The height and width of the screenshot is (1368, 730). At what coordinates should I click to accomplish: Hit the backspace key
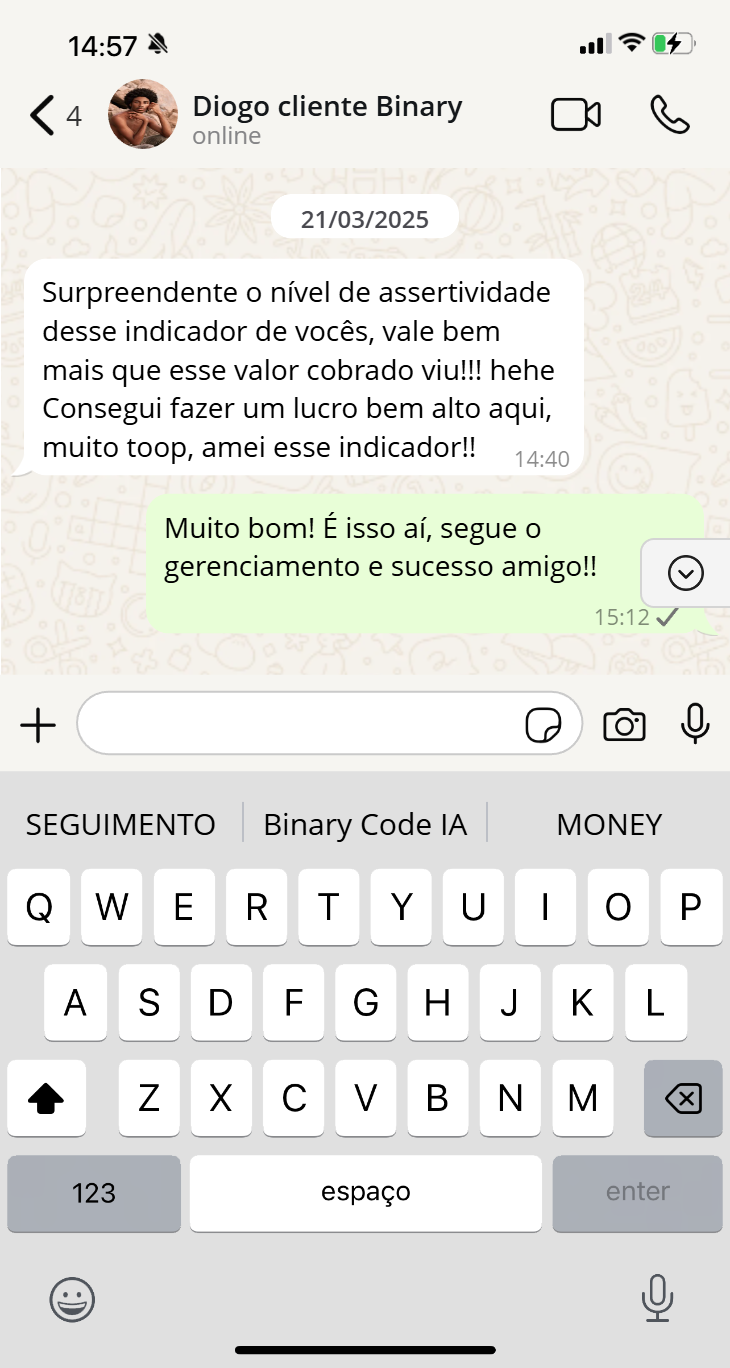[683, 1099]
